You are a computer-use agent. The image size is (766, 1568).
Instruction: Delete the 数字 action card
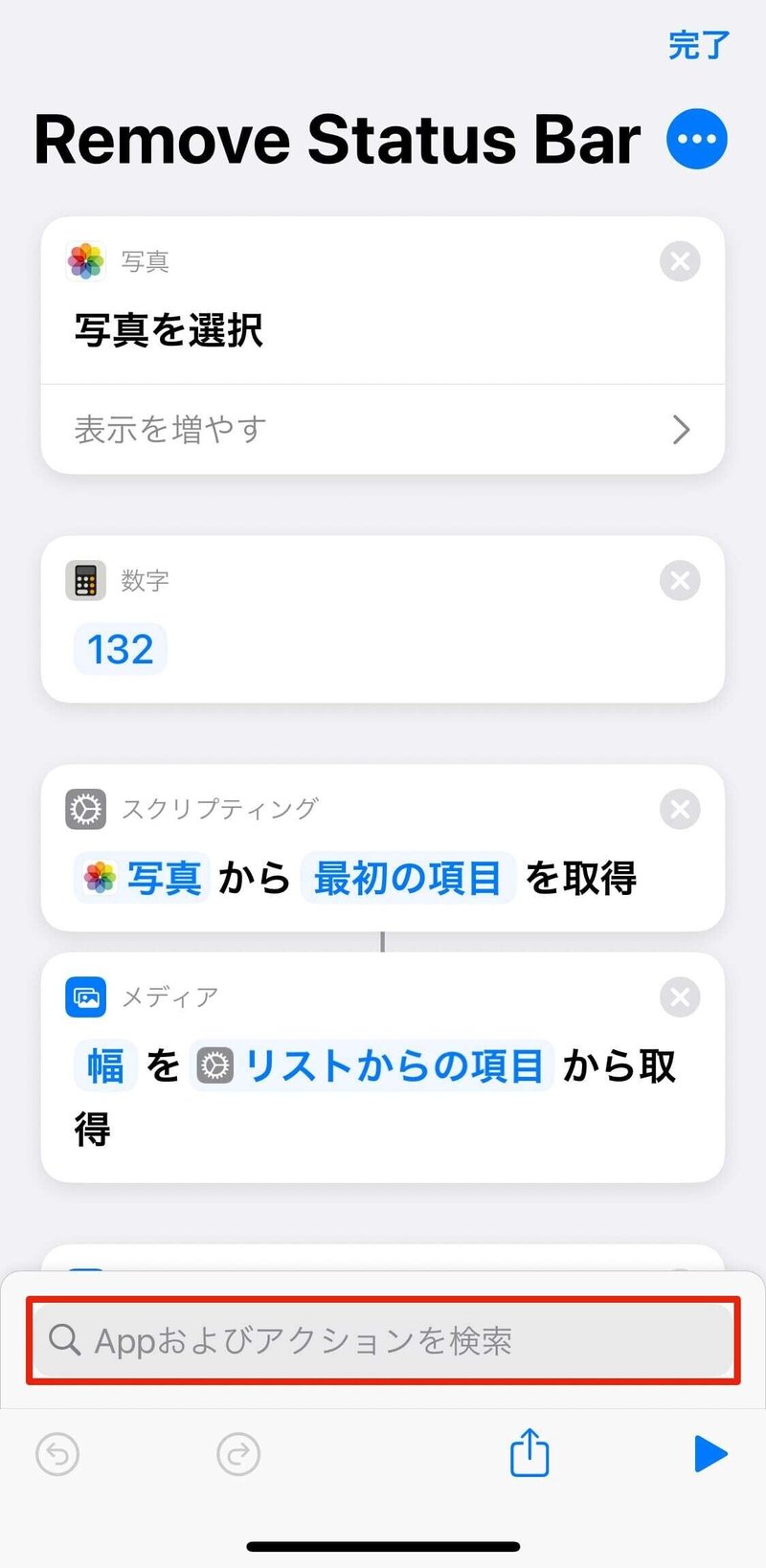pos(680,580)
